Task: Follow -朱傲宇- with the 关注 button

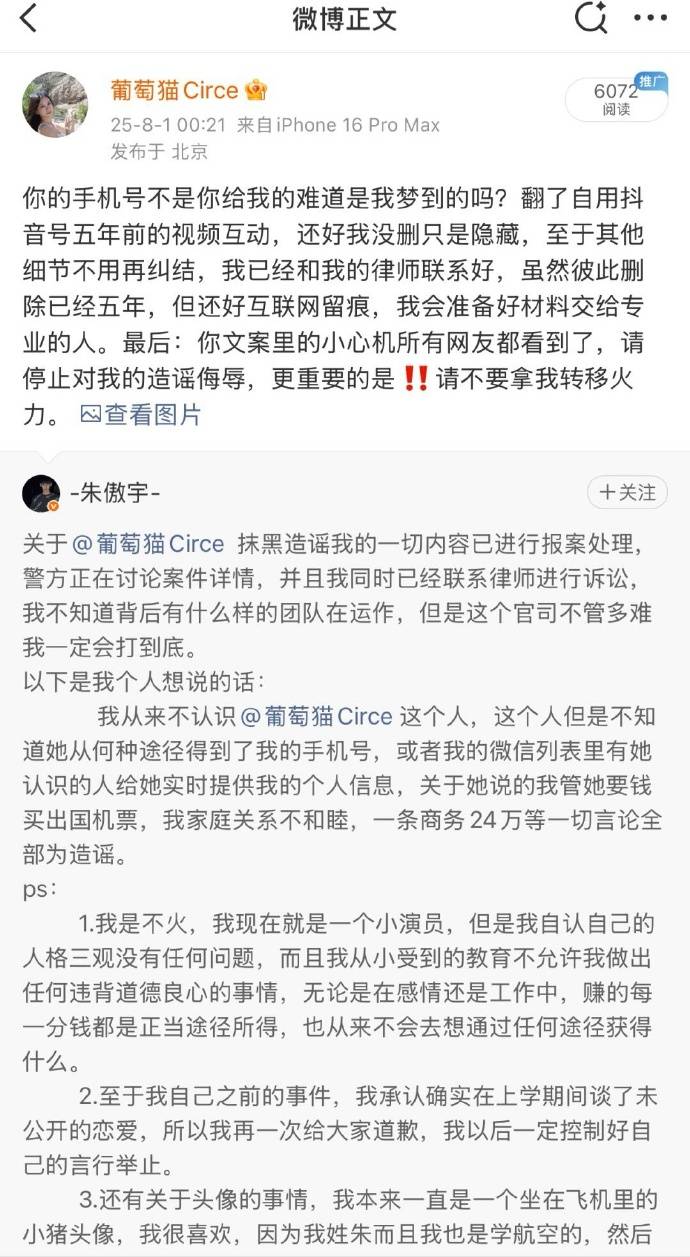Action: 627,492
